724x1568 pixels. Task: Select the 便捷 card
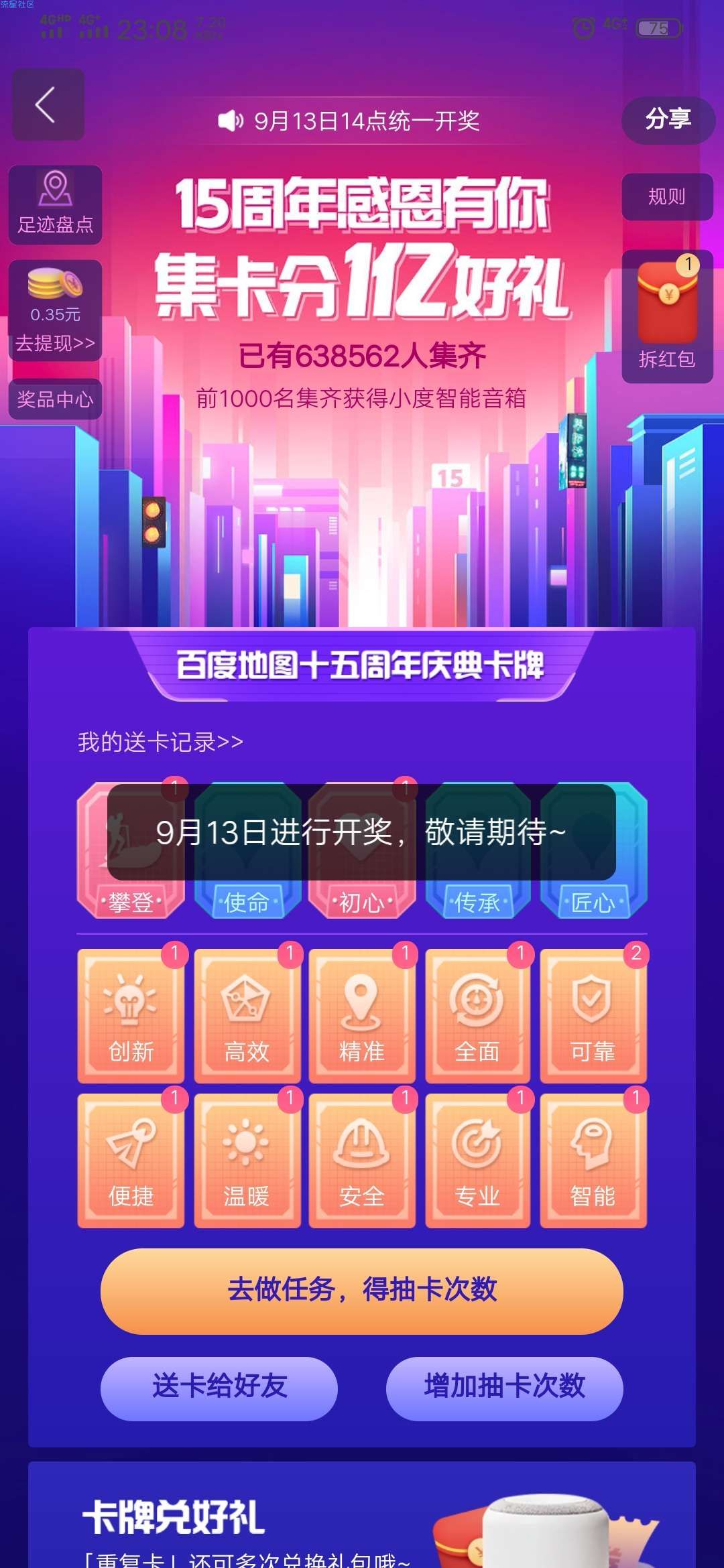point(131,1161)
